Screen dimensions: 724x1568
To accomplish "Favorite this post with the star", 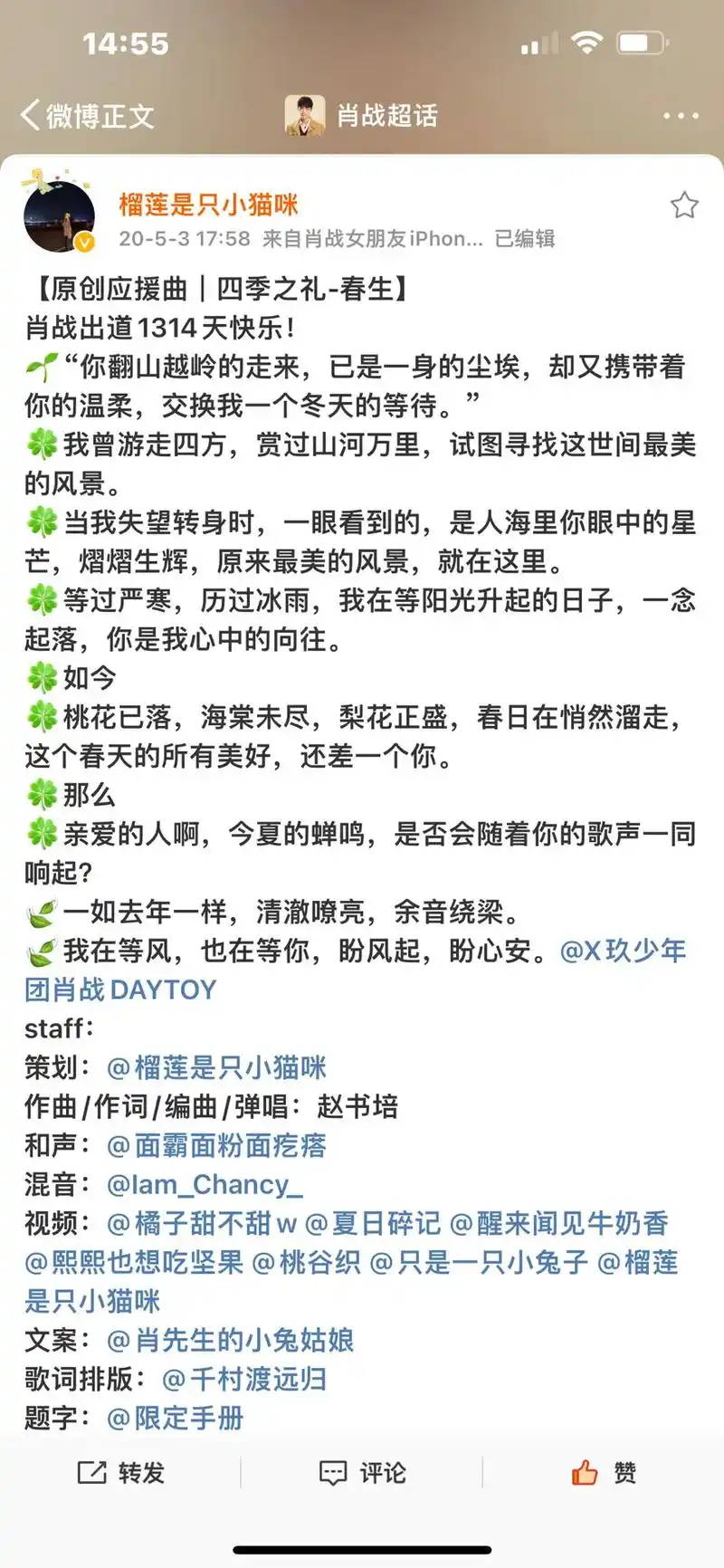I will (x=684, y=206).
